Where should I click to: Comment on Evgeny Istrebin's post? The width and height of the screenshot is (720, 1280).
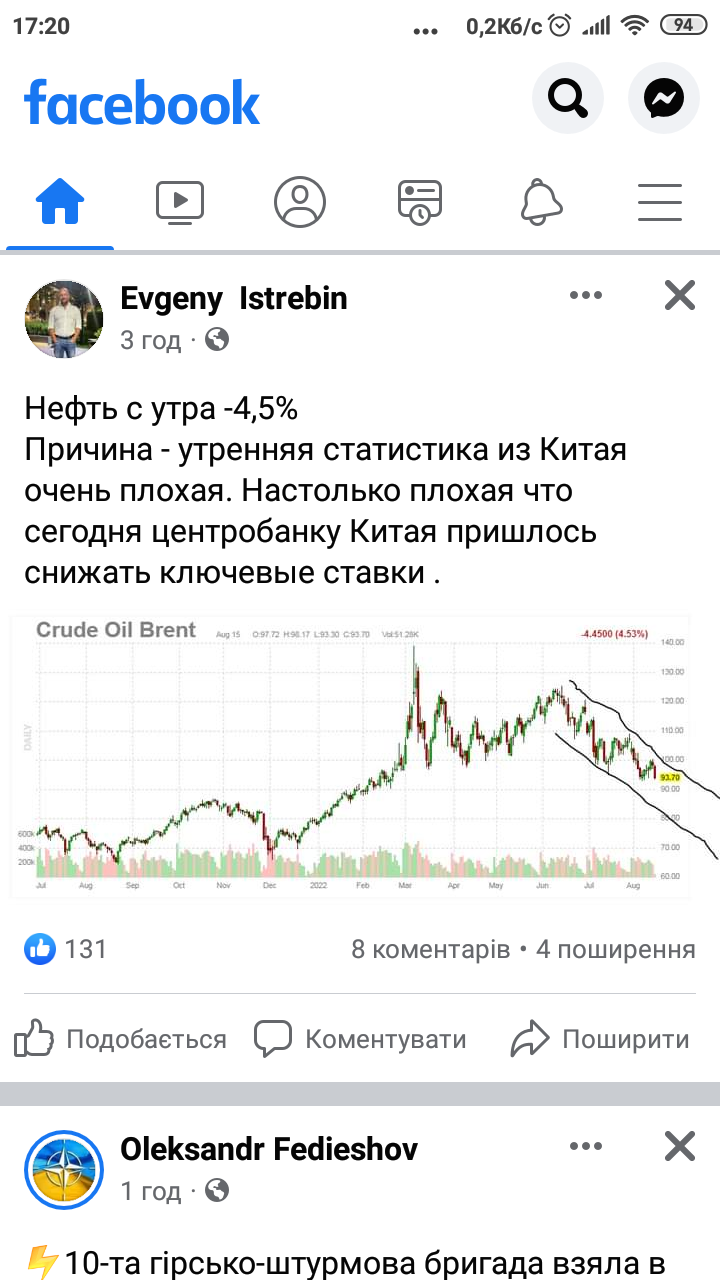360,1039
